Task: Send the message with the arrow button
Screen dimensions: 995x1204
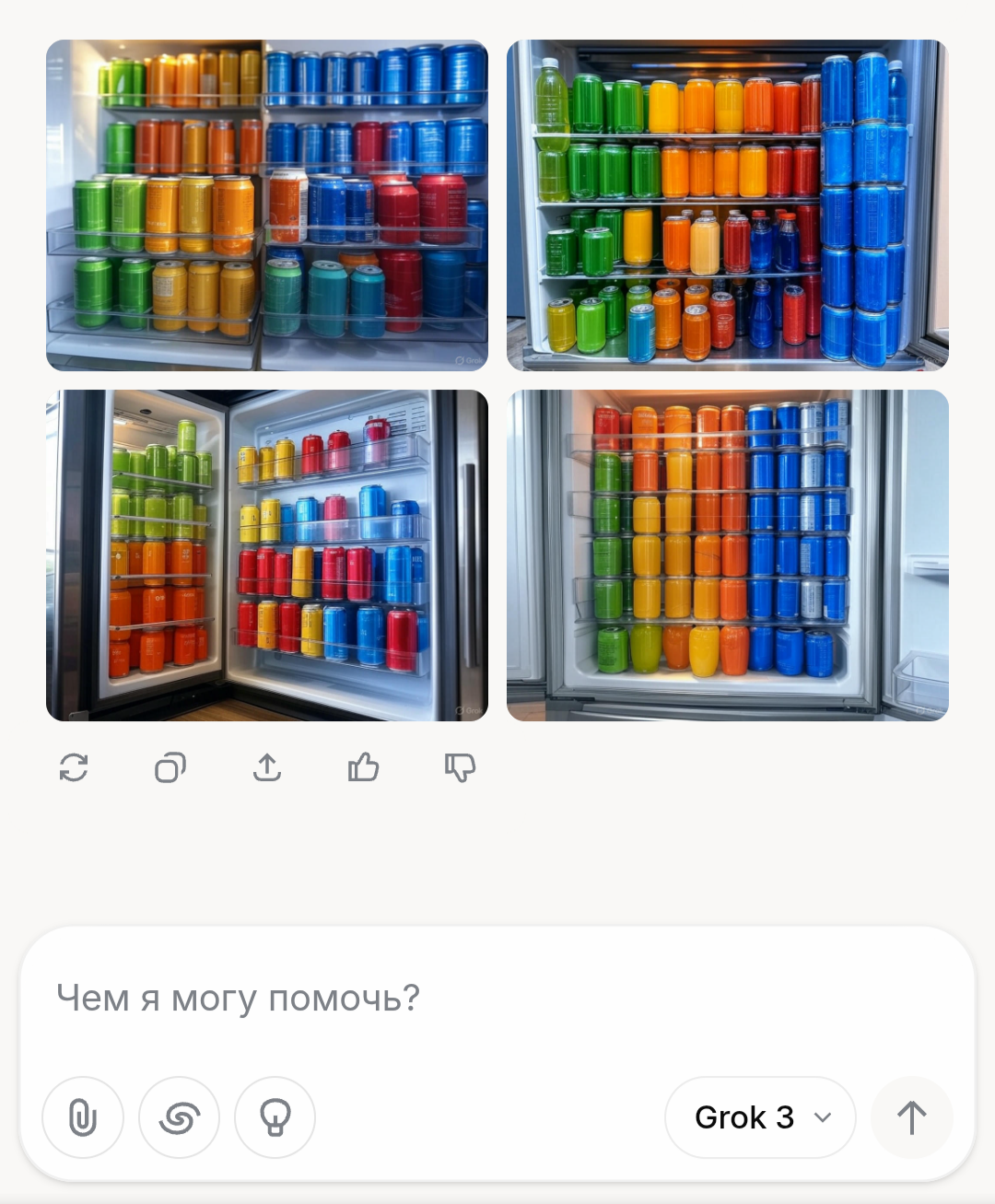Action: (911, 1117)
